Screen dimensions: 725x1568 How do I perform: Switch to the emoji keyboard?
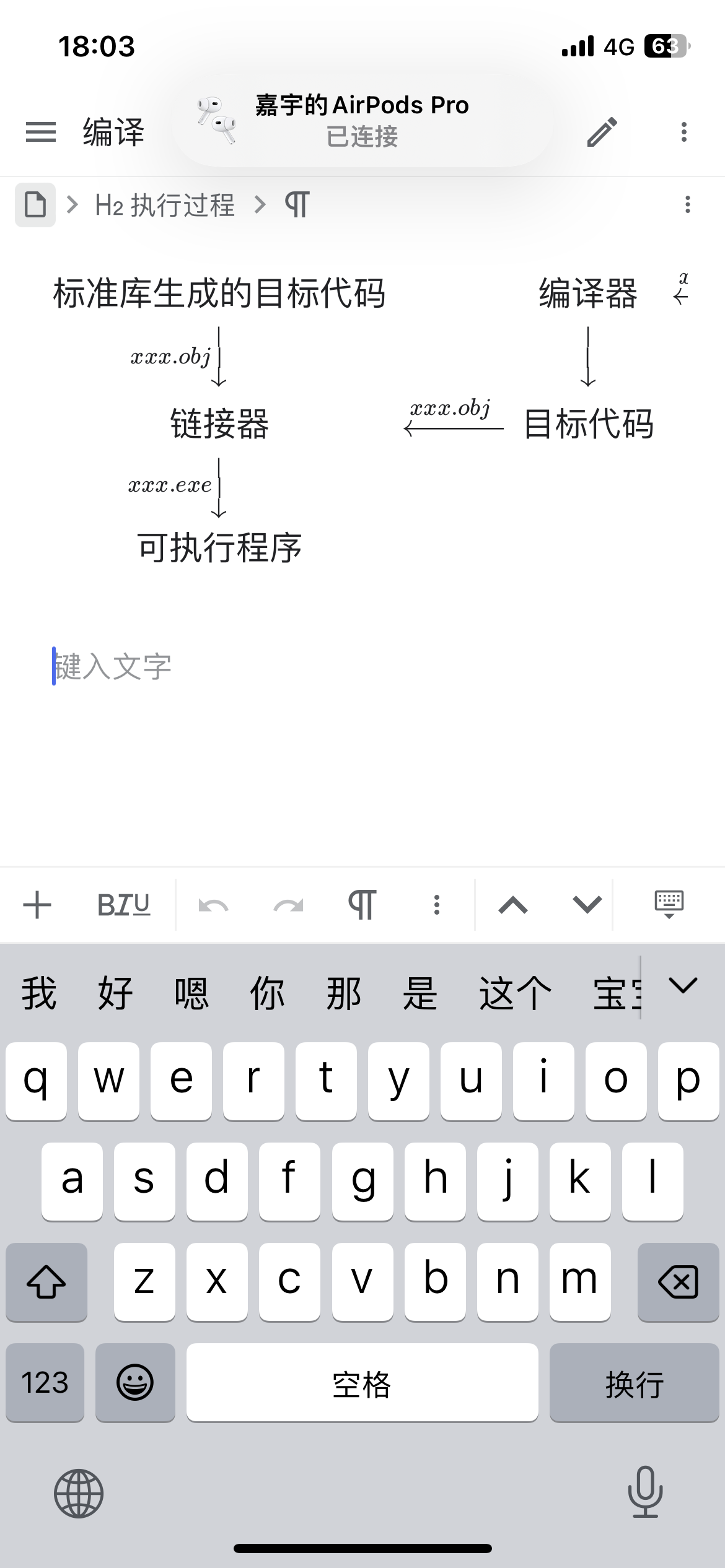135,1382
